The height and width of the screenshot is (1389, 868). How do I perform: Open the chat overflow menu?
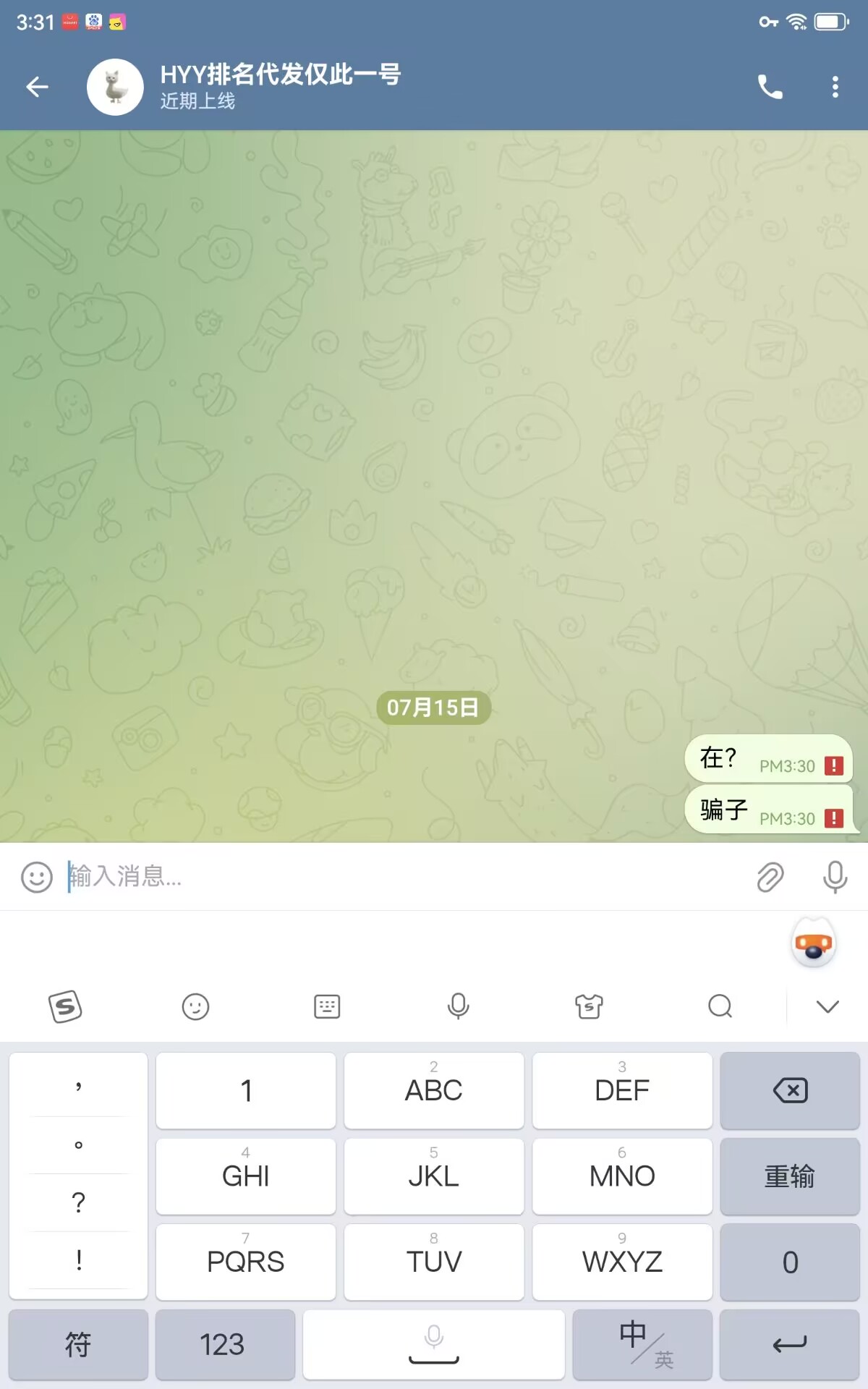click(835, 87)
